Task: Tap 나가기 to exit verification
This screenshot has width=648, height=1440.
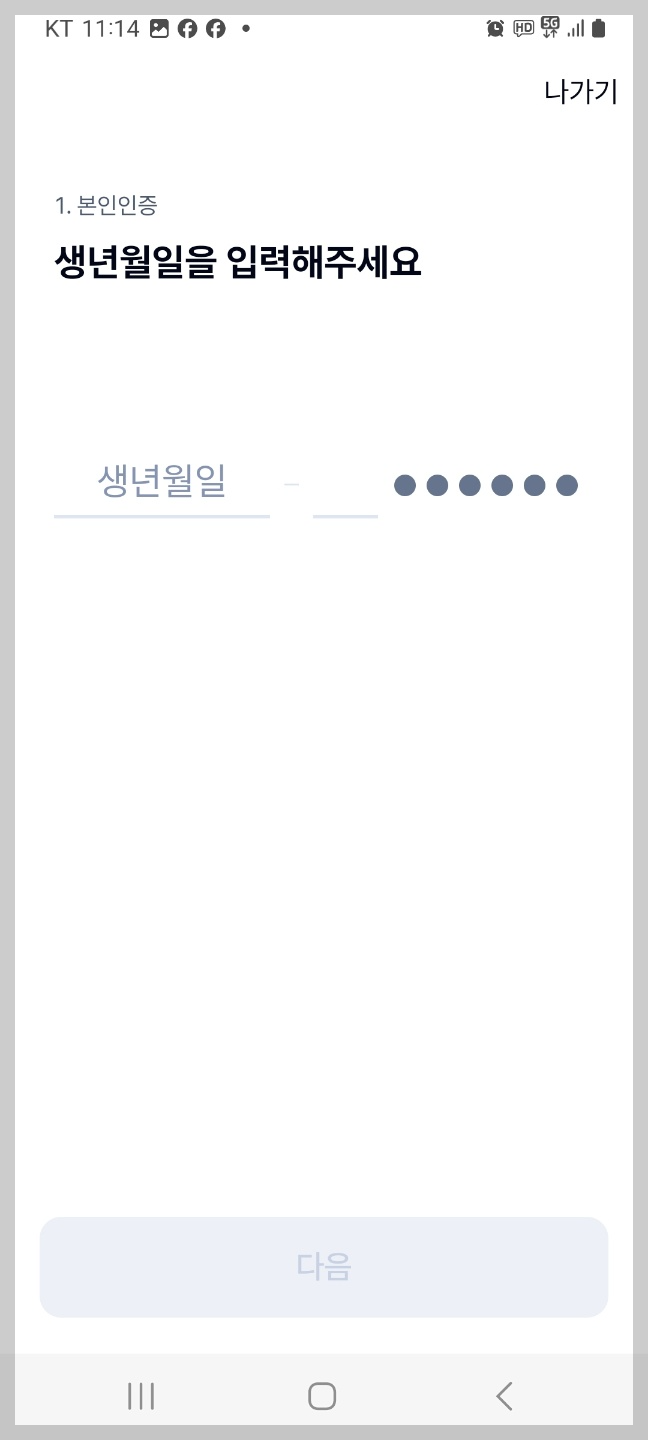Action: (x=580, y=92)
